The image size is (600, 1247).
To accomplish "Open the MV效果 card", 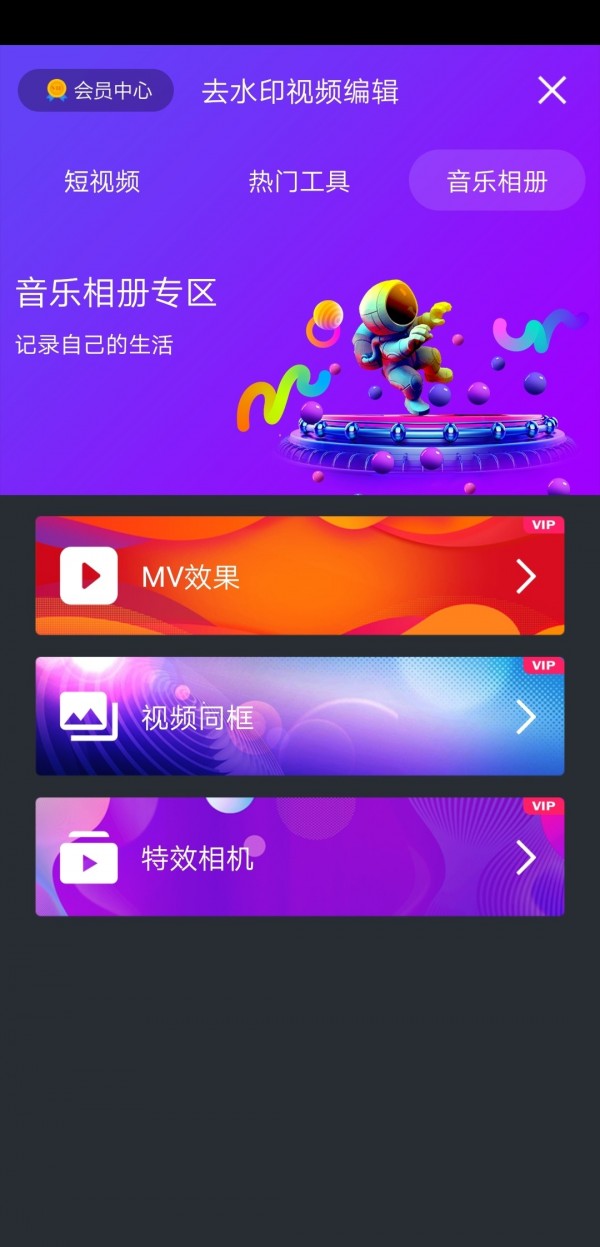I will point(300,576).
